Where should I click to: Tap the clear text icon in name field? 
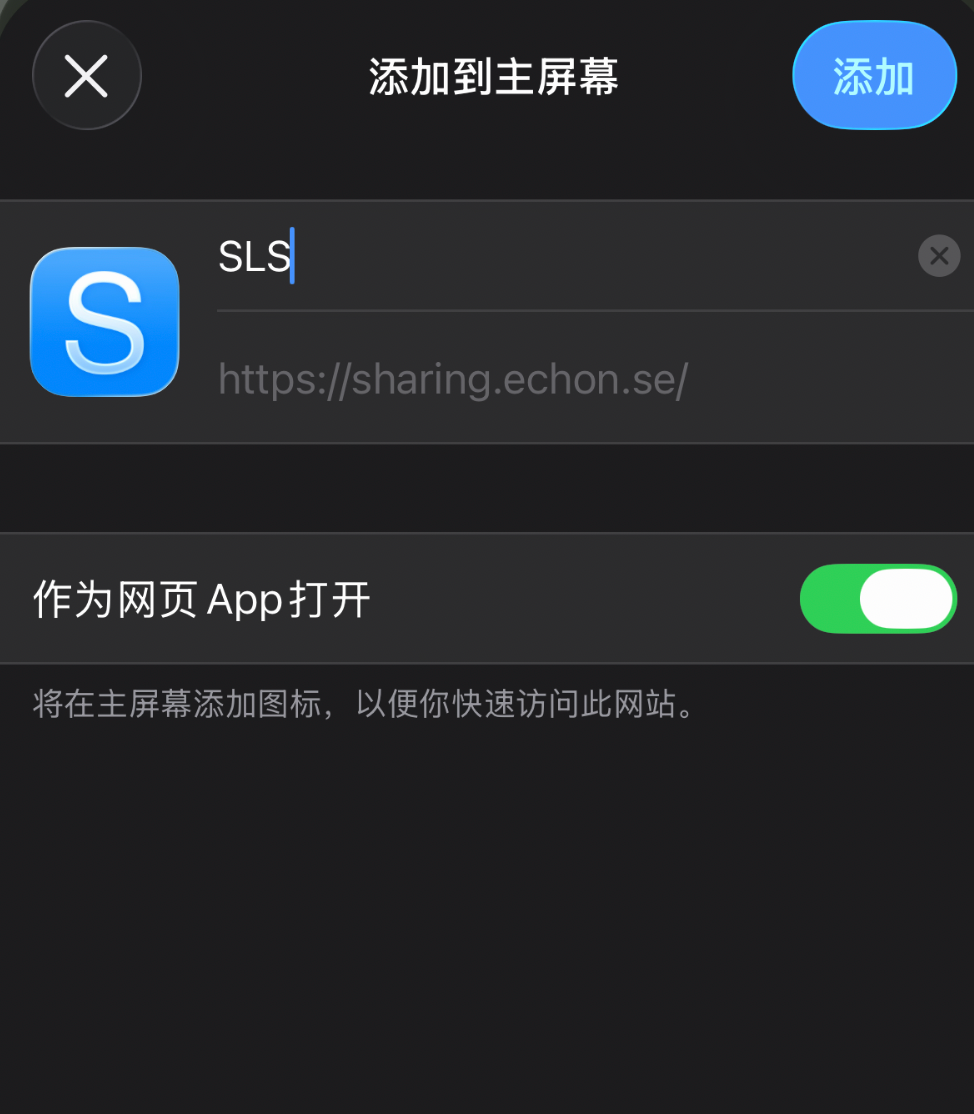938,256
